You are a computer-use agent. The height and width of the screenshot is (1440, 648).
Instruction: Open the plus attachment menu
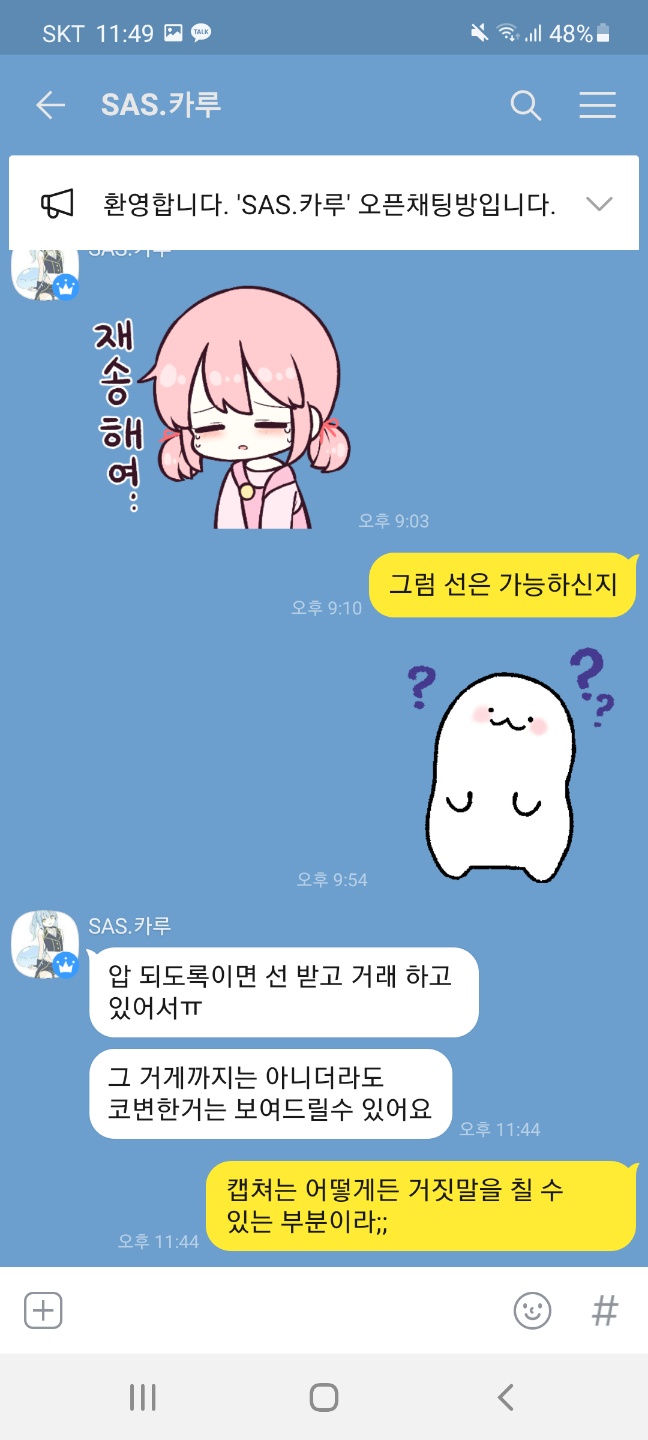43,1310
